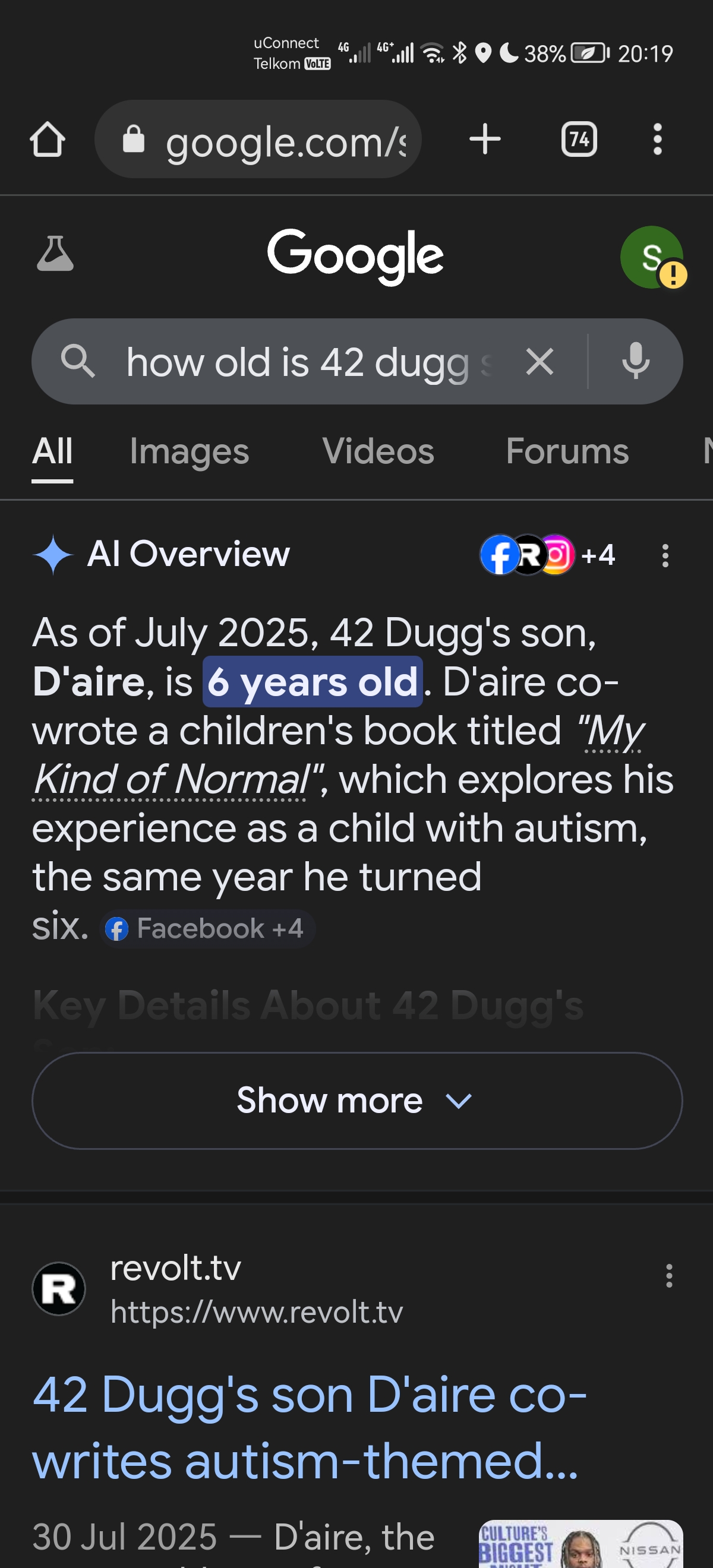Tap the revolt.tv favicon next to the result
The image size is (713, 1568).
(58, 1288)
